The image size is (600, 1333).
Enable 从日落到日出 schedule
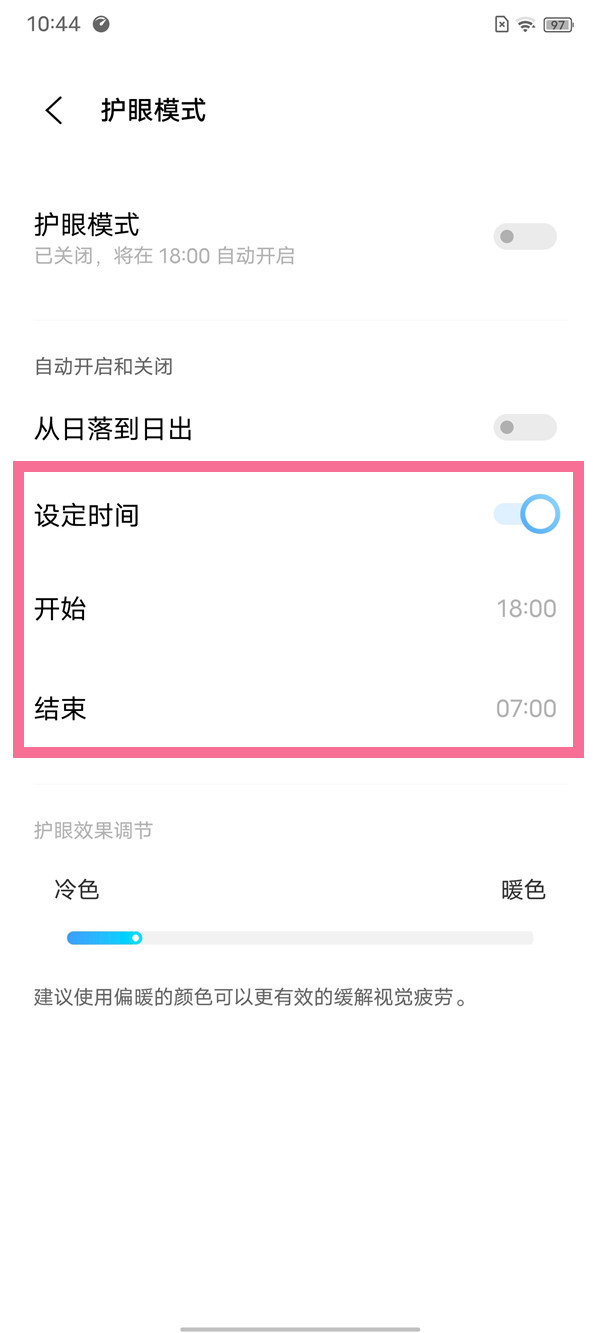coord(525,428)
